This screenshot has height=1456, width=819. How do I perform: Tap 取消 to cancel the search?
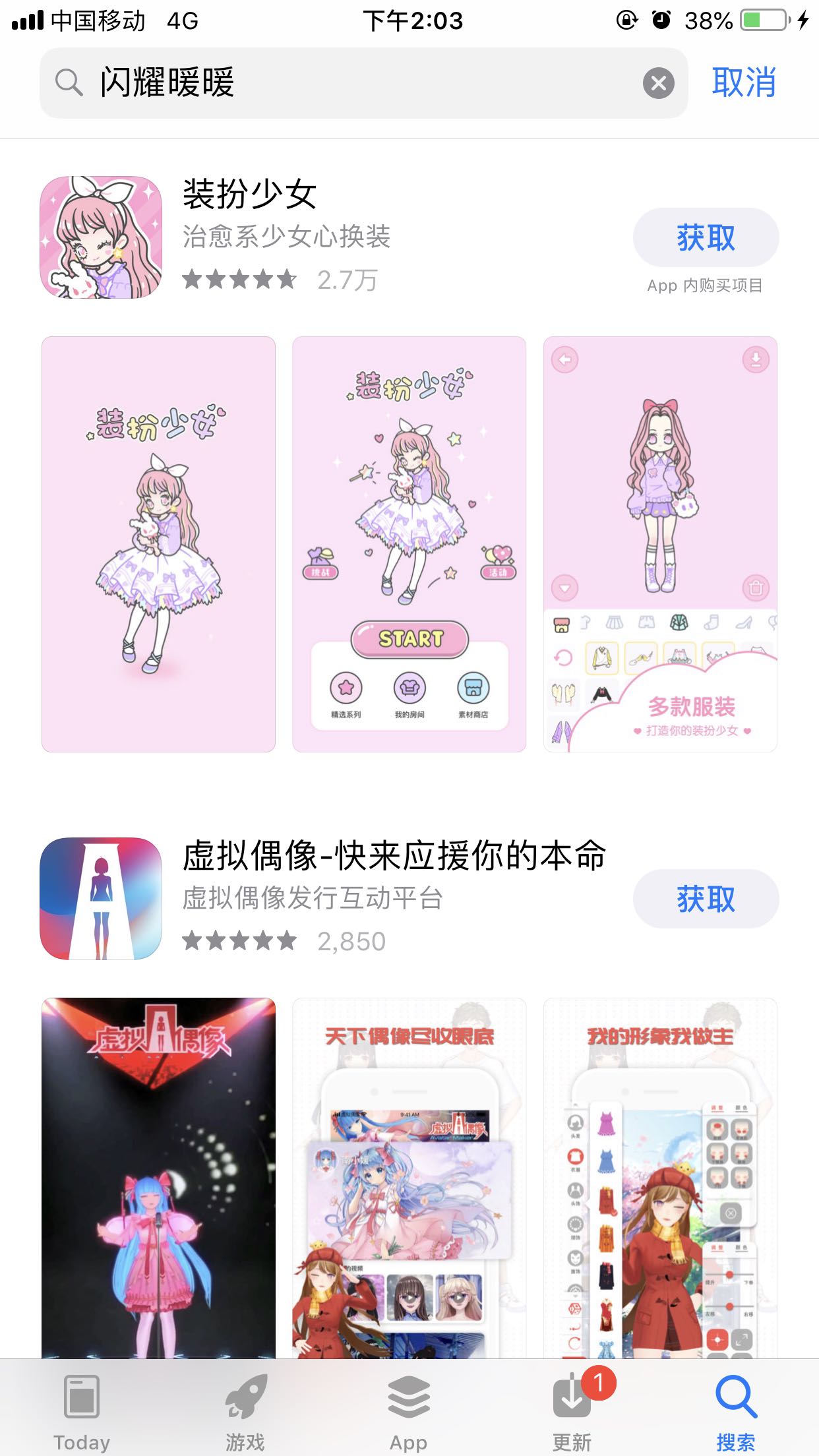(744, 83)
